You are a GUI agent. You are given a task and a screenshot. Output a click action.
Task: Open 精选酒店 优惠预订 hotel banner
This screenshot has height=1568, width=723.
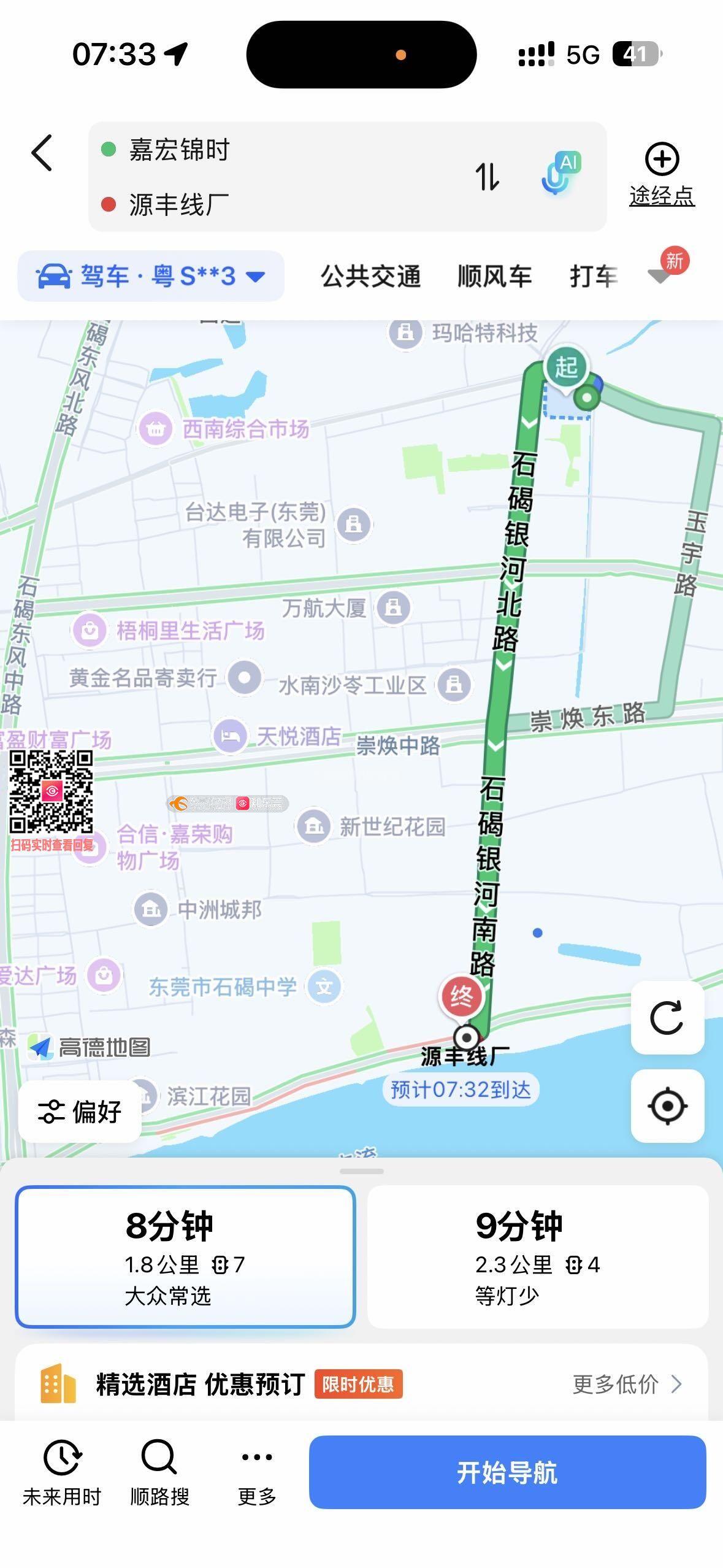[x=361, y=1384]
